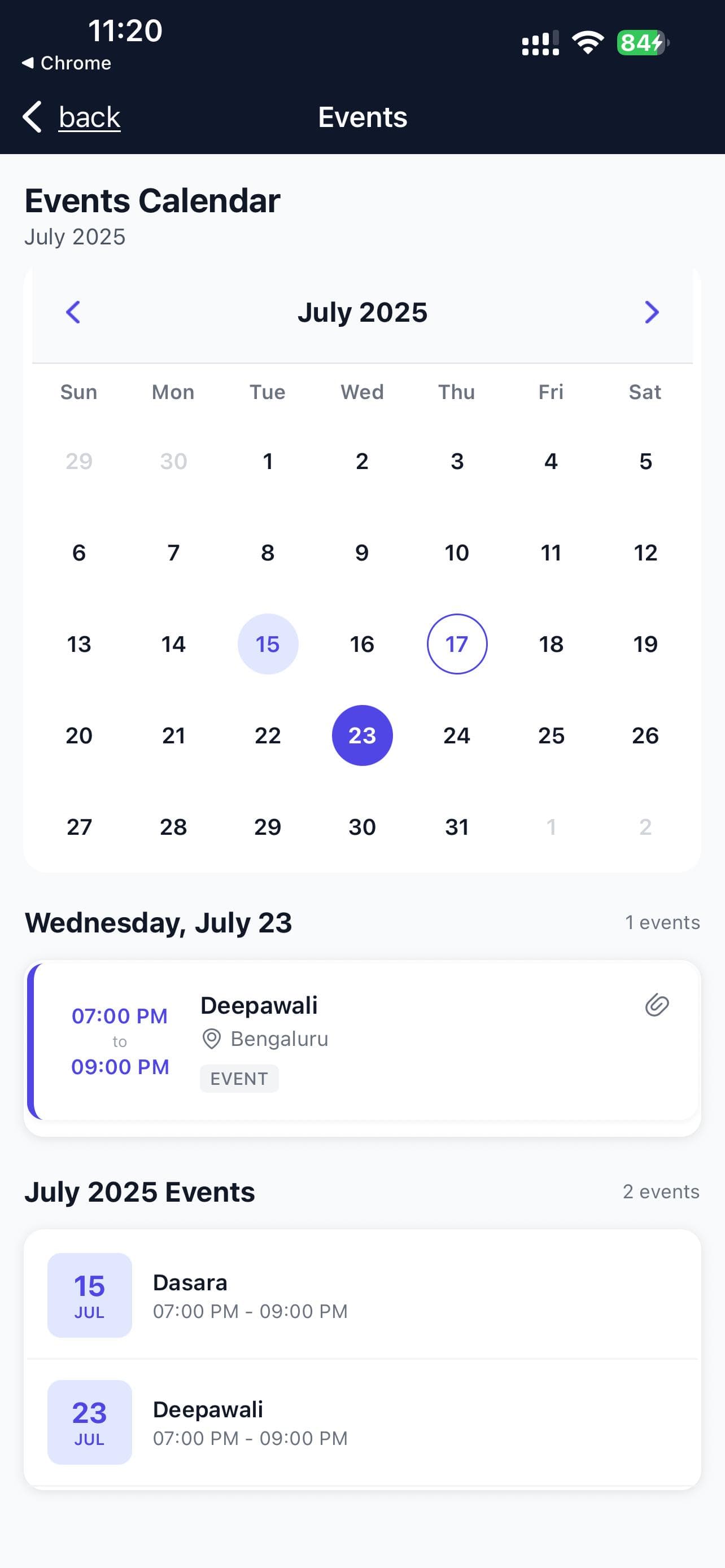Select July 31 in the calendar
Viewport: 725px width, 1568px height.
(457, 826)
